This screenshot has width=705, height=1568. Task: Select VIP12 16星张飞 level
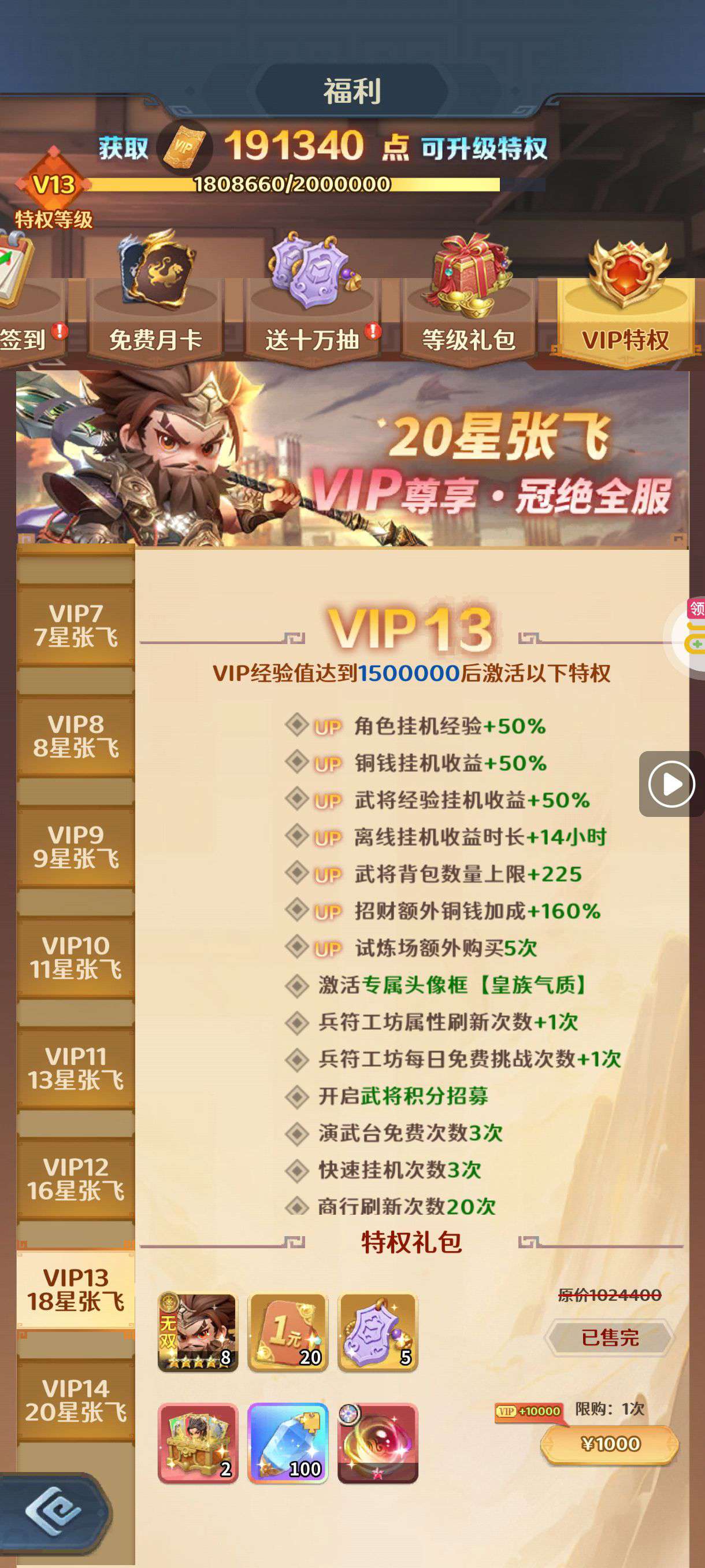[76, 1179]
